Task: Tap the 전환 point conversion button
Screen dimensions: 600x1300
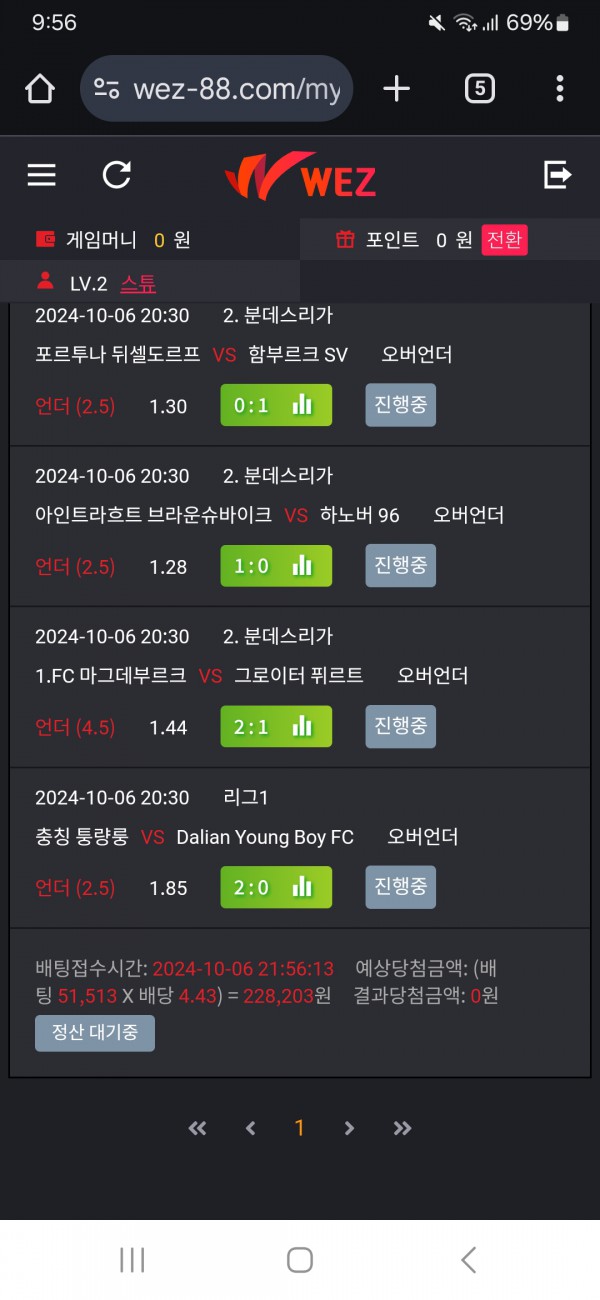Action: (x=504, y=240)
